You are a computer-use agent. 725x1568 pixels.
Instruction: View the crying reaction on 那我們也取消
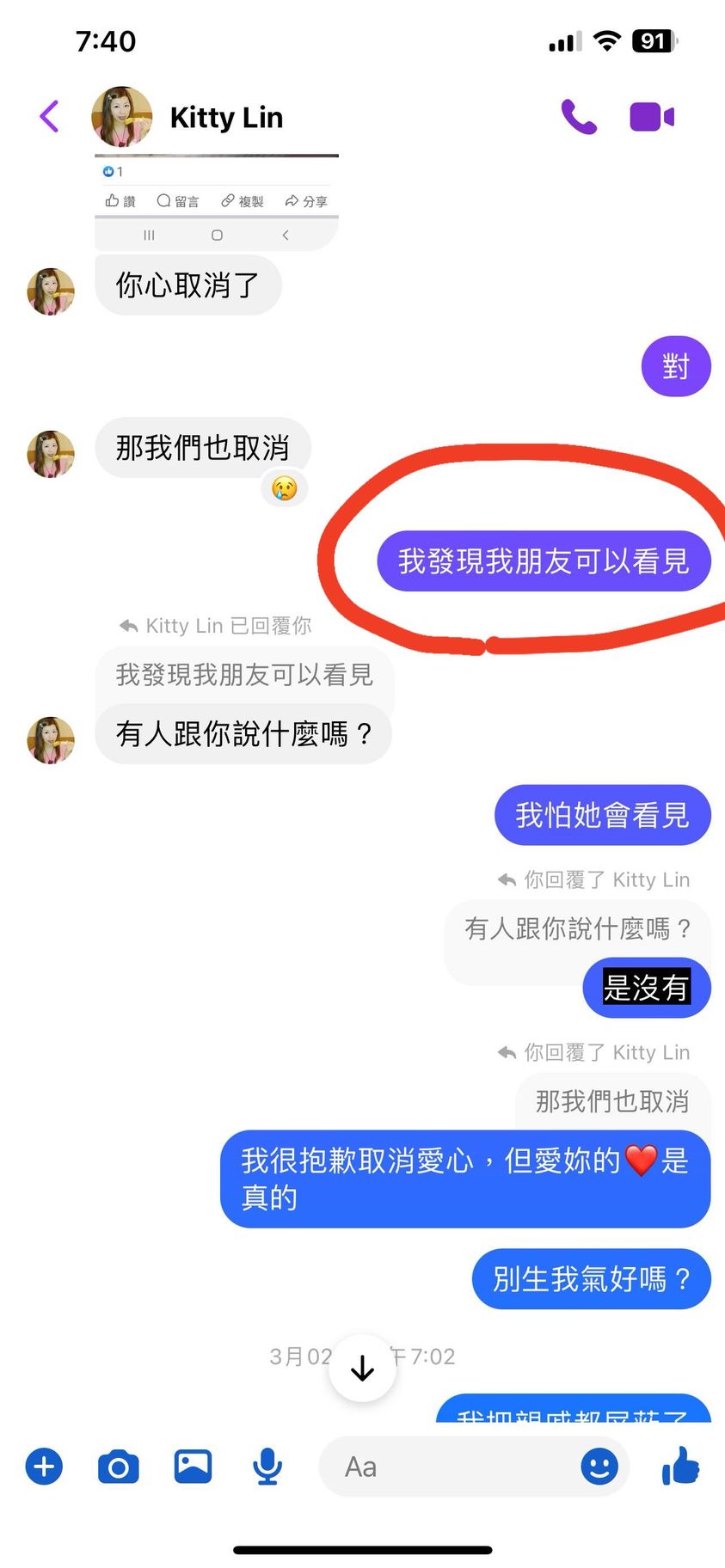(284, 489)
